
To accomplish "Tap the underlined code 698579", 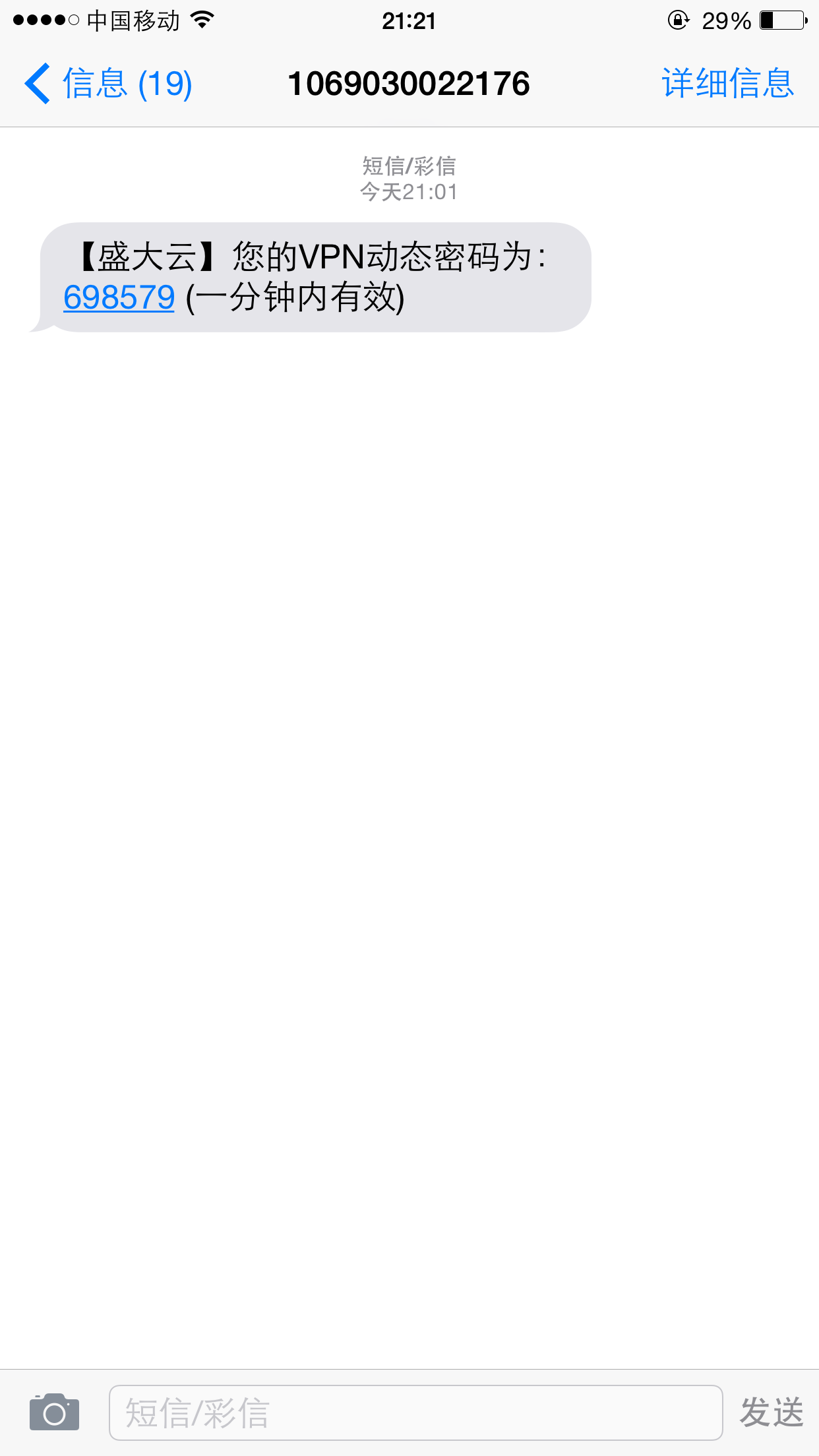I will (x=119, y=297).
